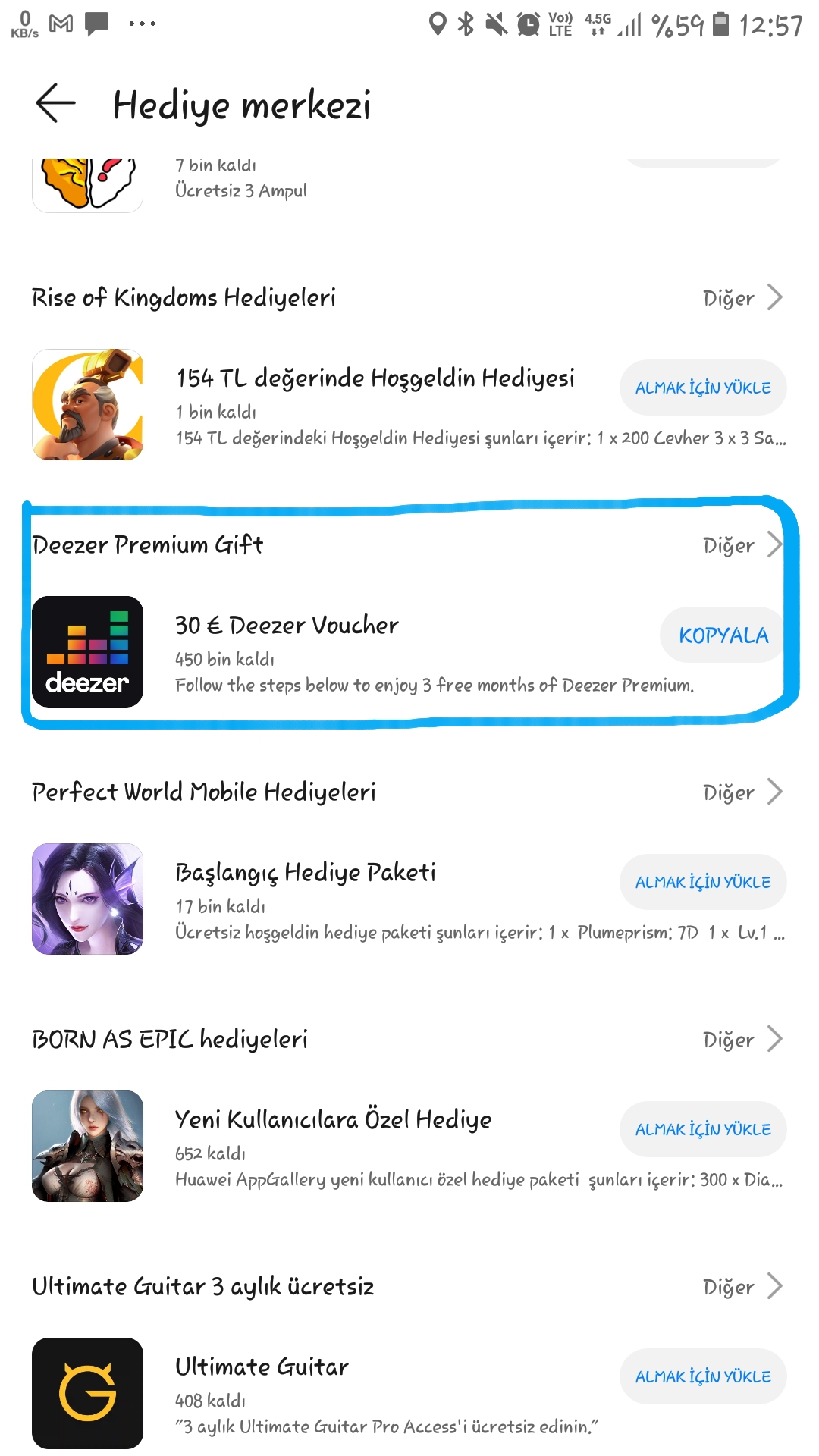Copy the Deezer voucher with KOPYALA
This screenshot has height=1456, width=819.
coord(723,635)
